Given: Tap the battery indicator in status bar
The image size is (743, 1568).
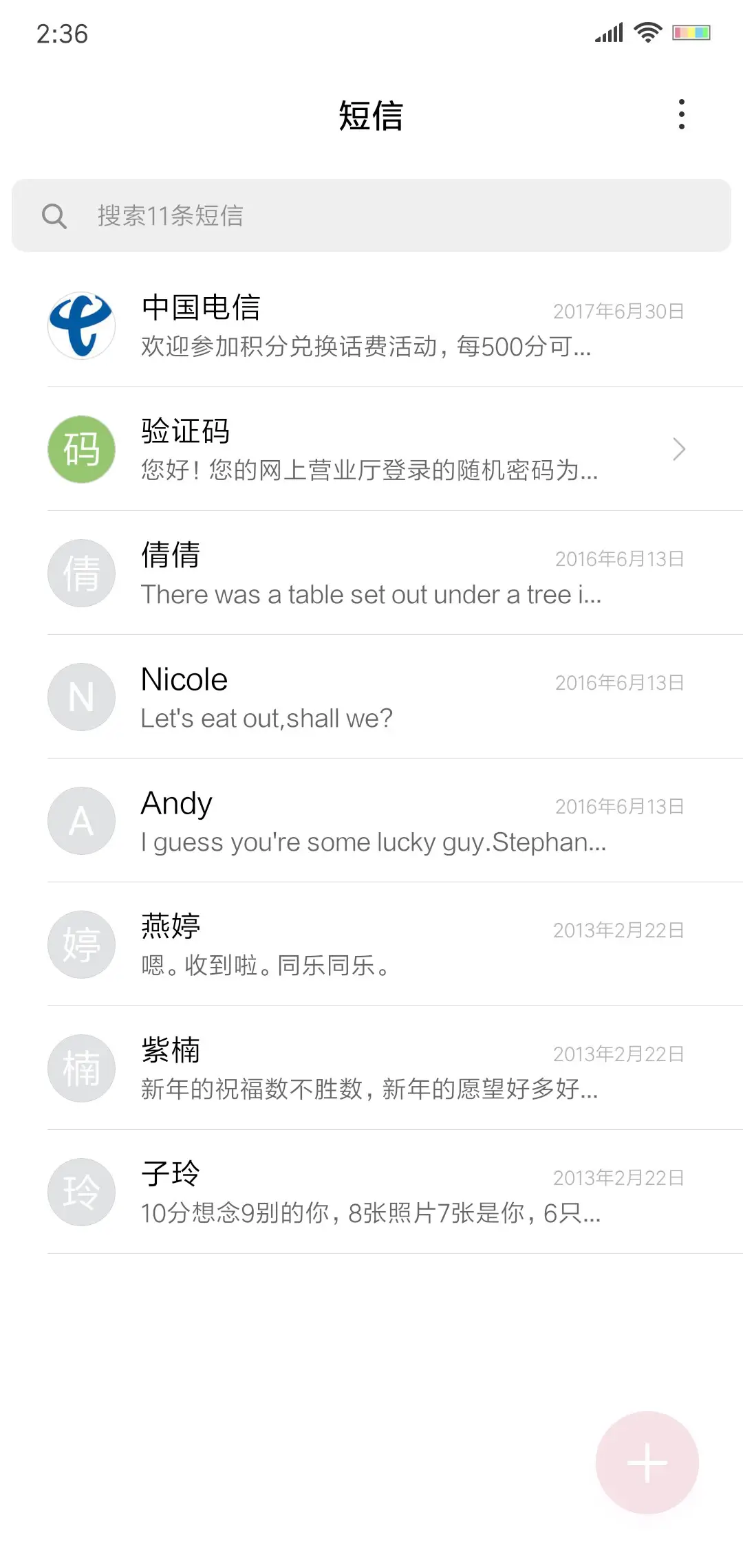Looking at the screenshot, I should pyautogui.click(x=690, y=31).
